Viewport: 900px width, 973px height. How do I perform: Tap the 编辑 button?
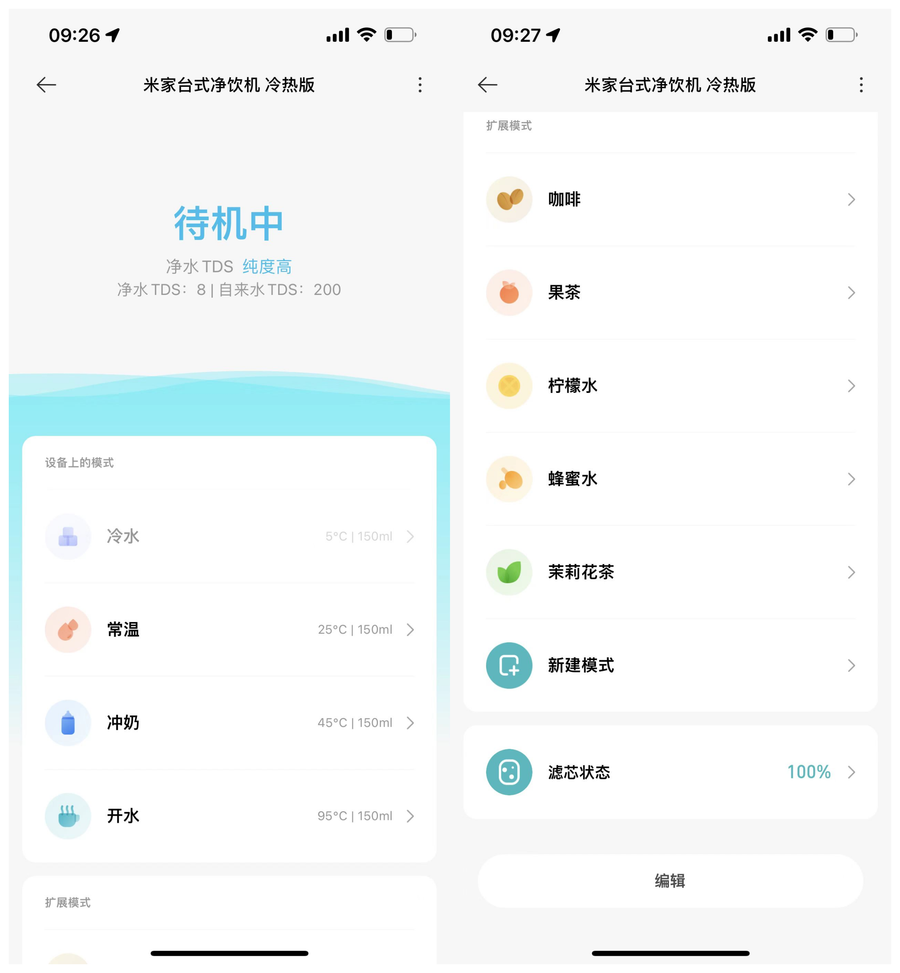[670, 881]
